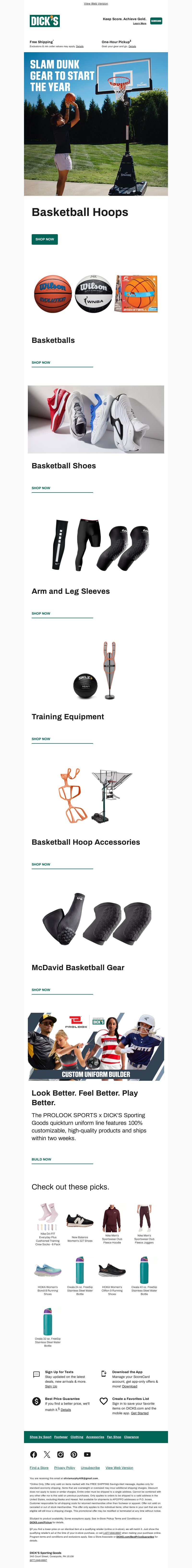Open View Web Version link at top
The width and height of the screenshot is (192, 1568).
tap(96, 4)
